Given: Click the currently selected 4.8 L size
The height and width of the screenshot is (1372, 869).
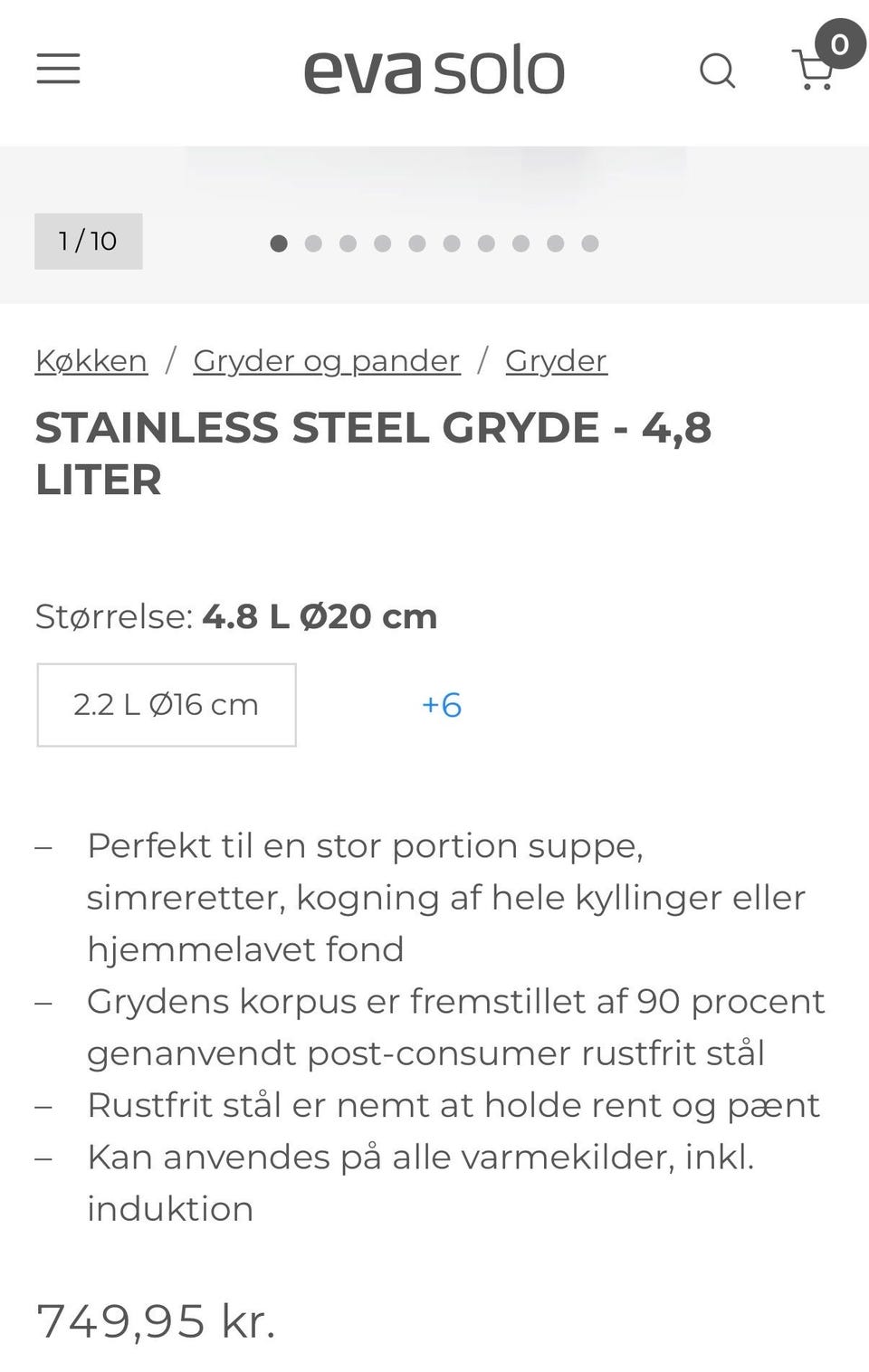Looking at the screenshot, I should 318,616.
